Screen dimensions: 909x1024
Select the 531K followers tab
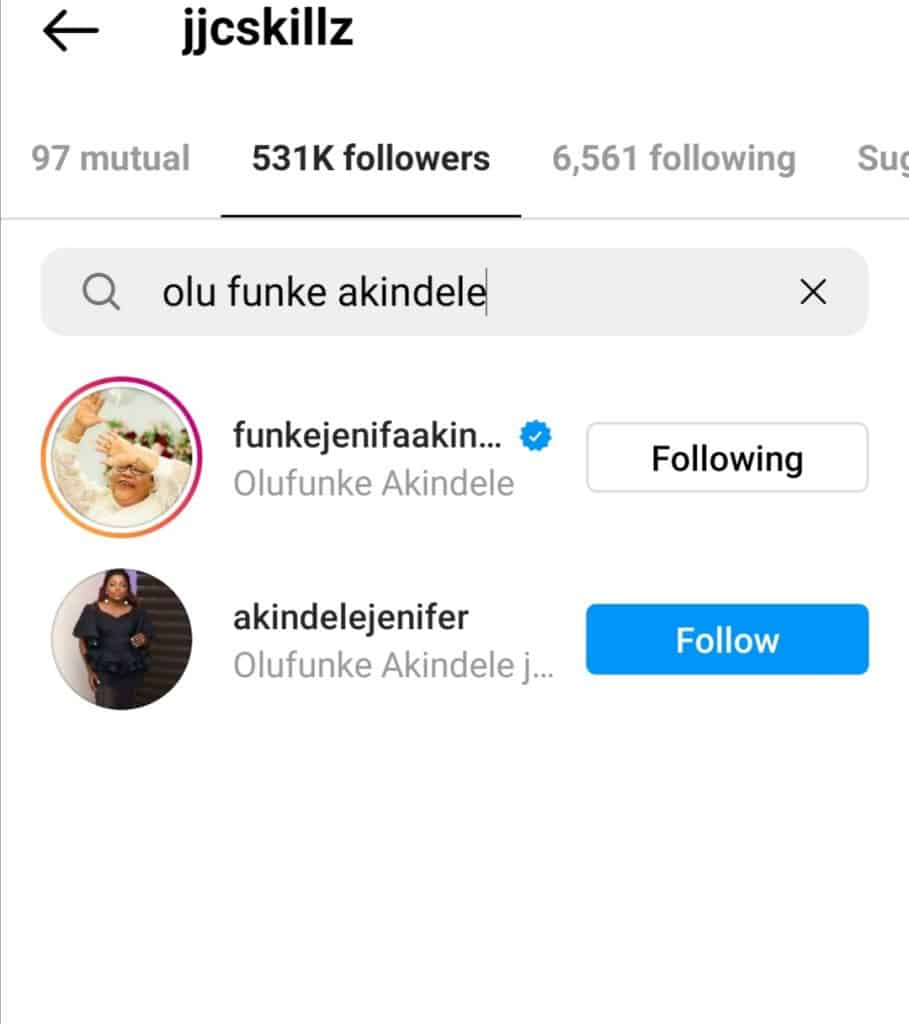pos(371,159)
